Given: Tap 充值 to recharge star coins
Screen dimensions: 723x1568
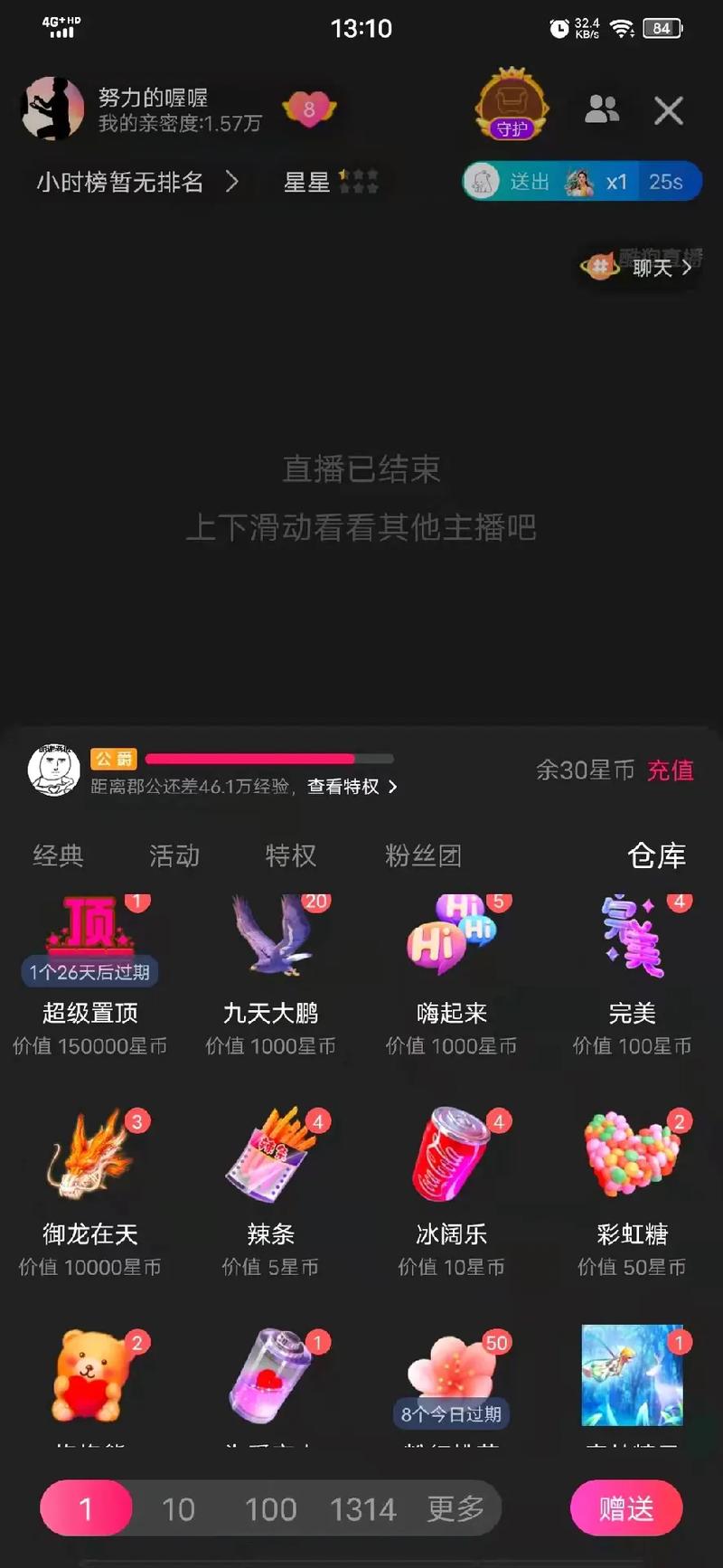Looking at the screenshot, I should coord(670,770).
